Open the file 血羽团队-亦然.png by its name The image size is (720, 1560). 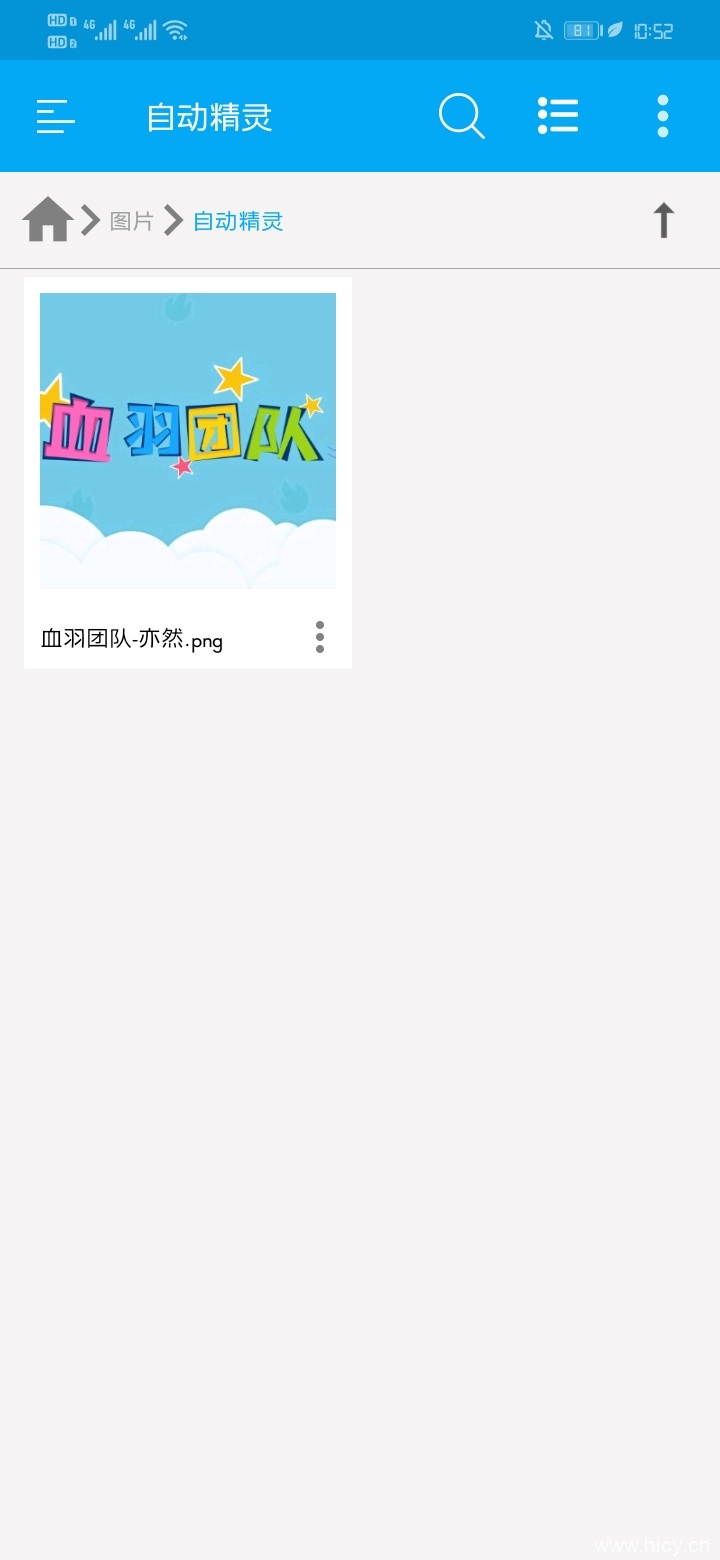click(x=130, y=639)
